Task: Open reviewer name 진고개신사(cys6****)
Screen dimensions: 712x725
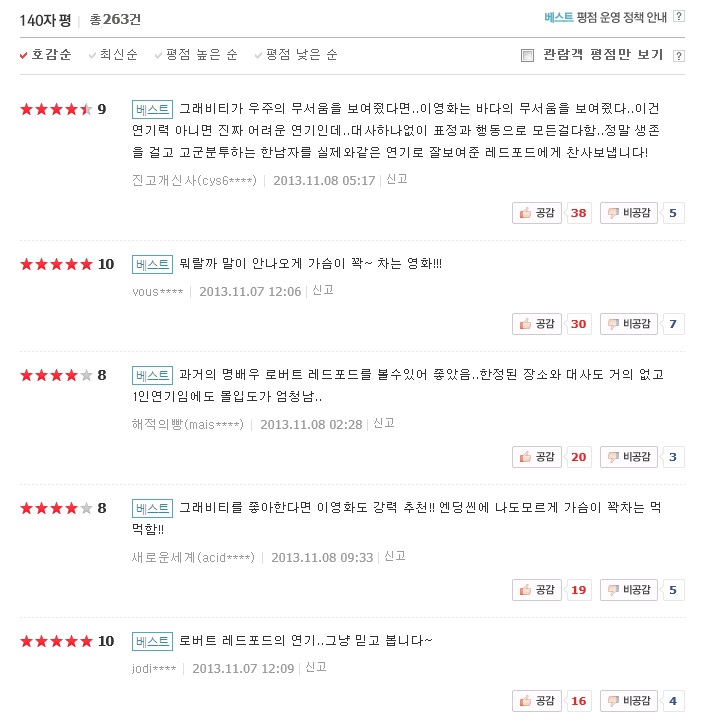Action: point(194,180)
